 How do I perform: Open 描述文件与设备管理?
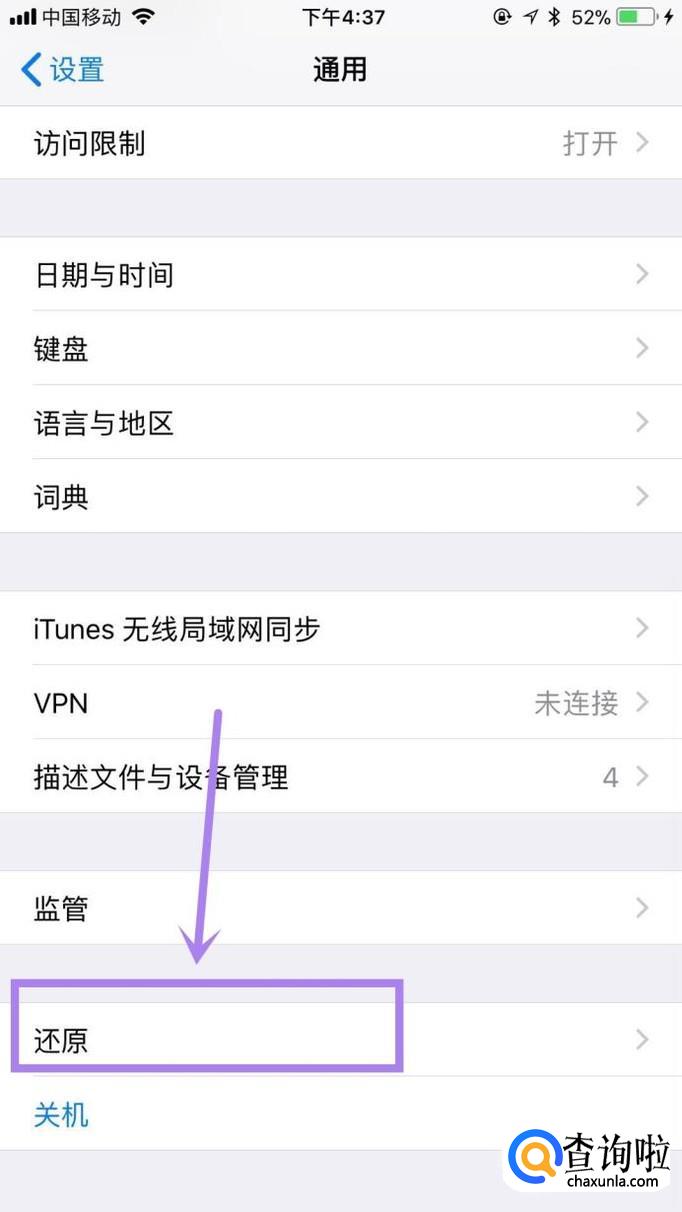[340, 776]
